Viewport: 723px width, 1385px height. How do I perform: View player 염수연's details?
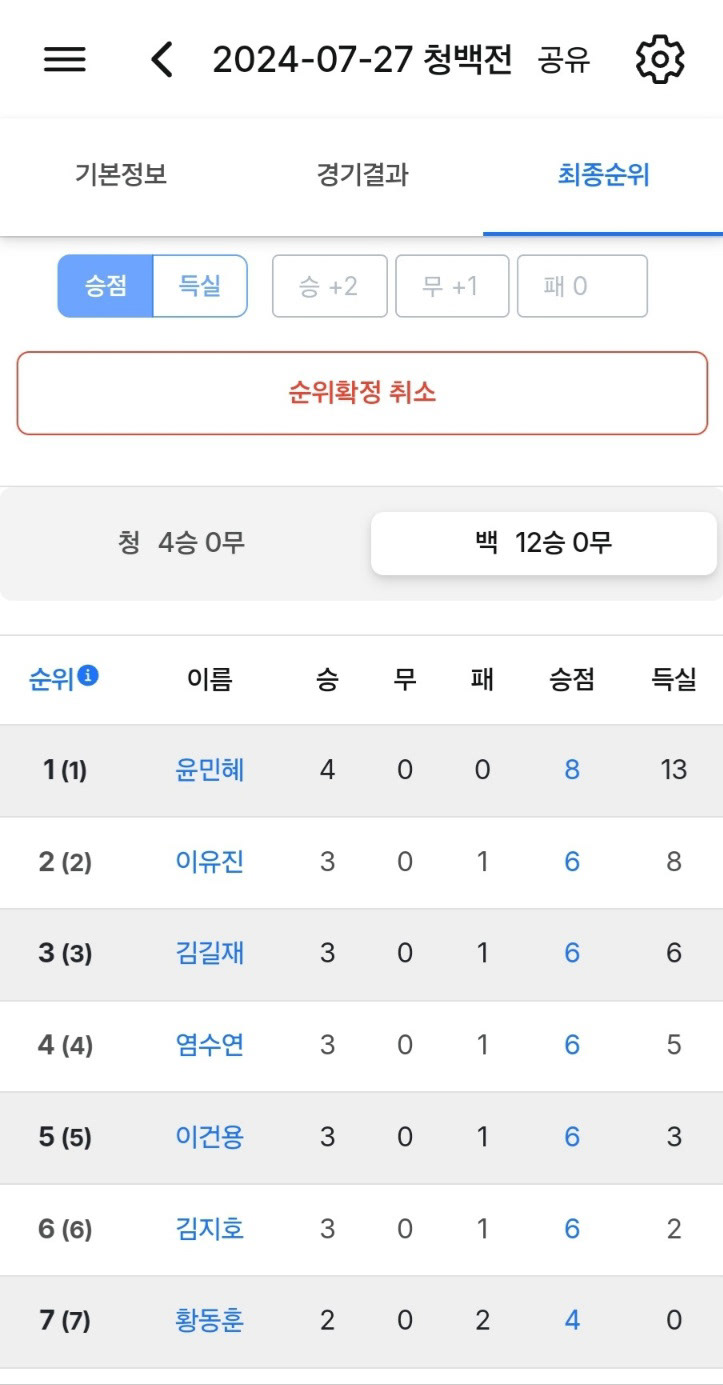coord(210,1046)
